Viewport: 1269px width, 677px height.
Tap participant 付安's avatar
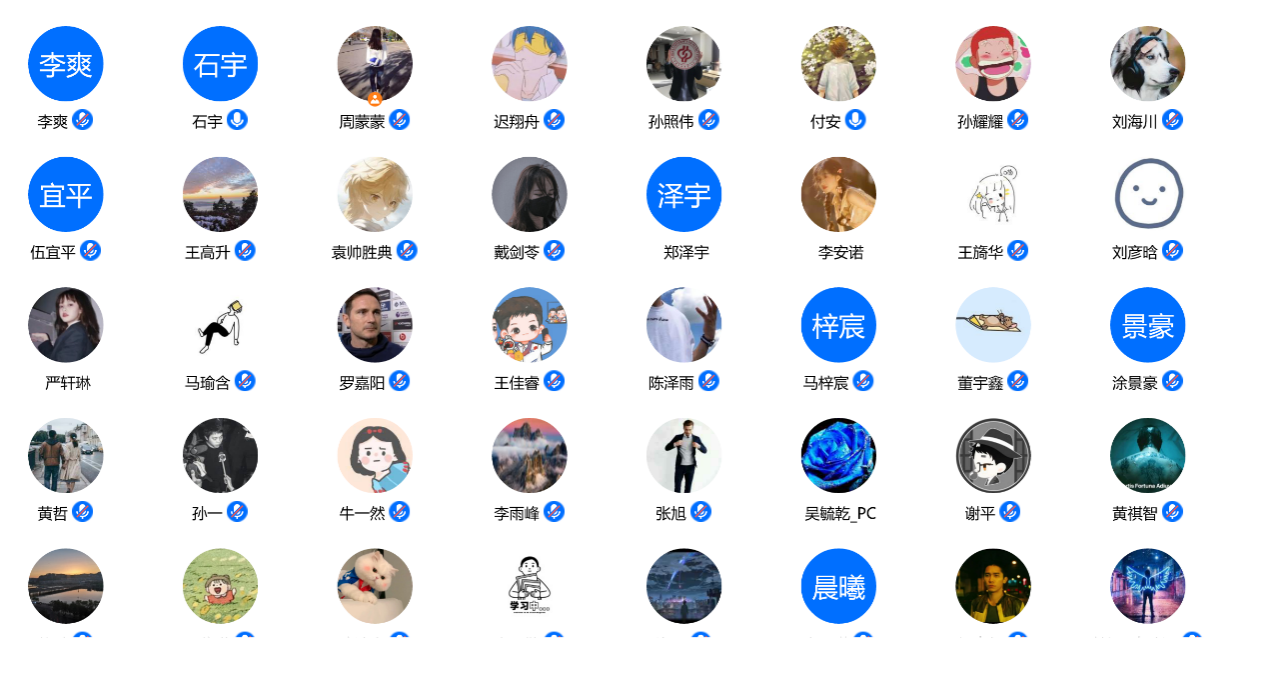point(838,64)
